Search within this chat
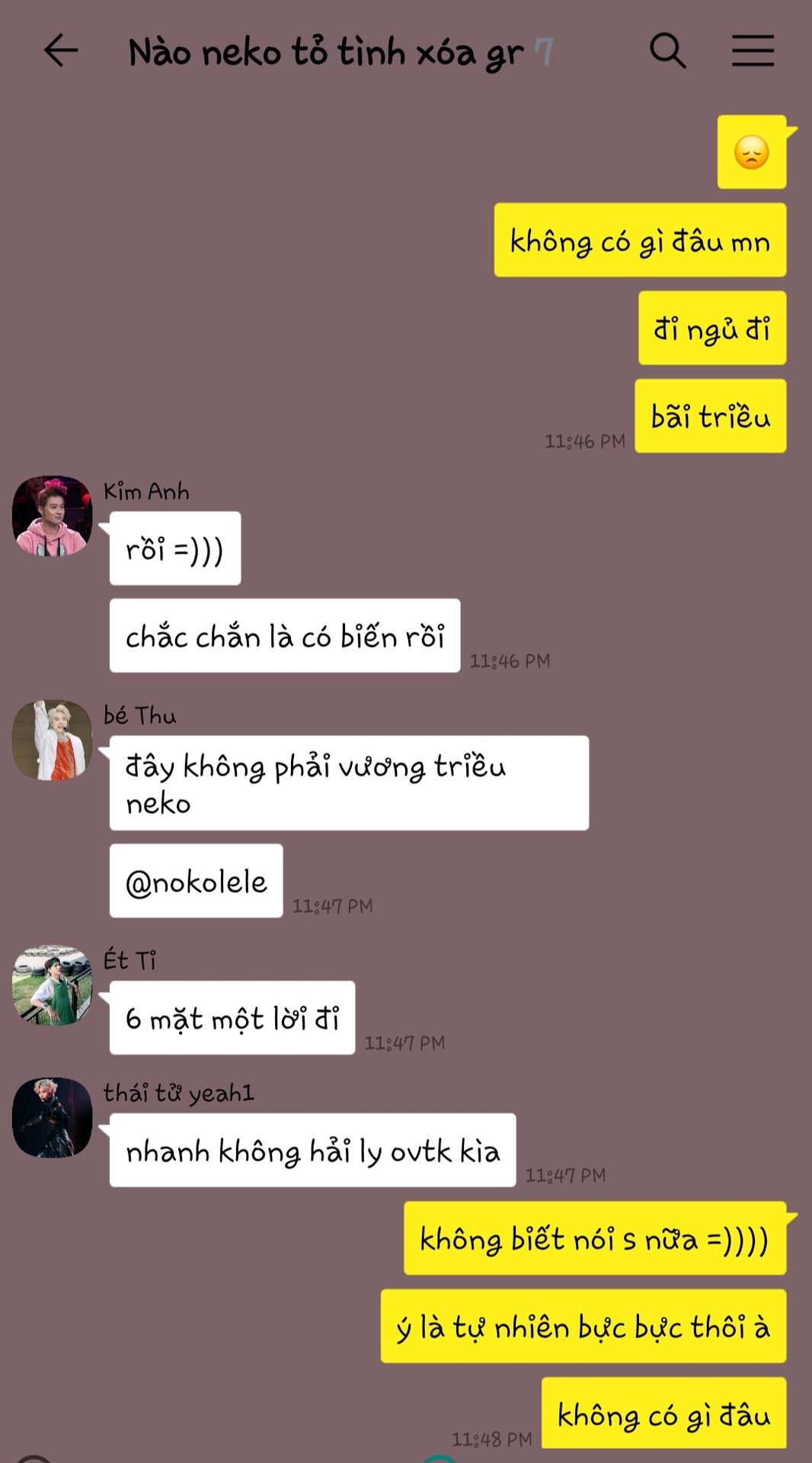This screenshot has height=1463, width=812. (x=668, y=51)
